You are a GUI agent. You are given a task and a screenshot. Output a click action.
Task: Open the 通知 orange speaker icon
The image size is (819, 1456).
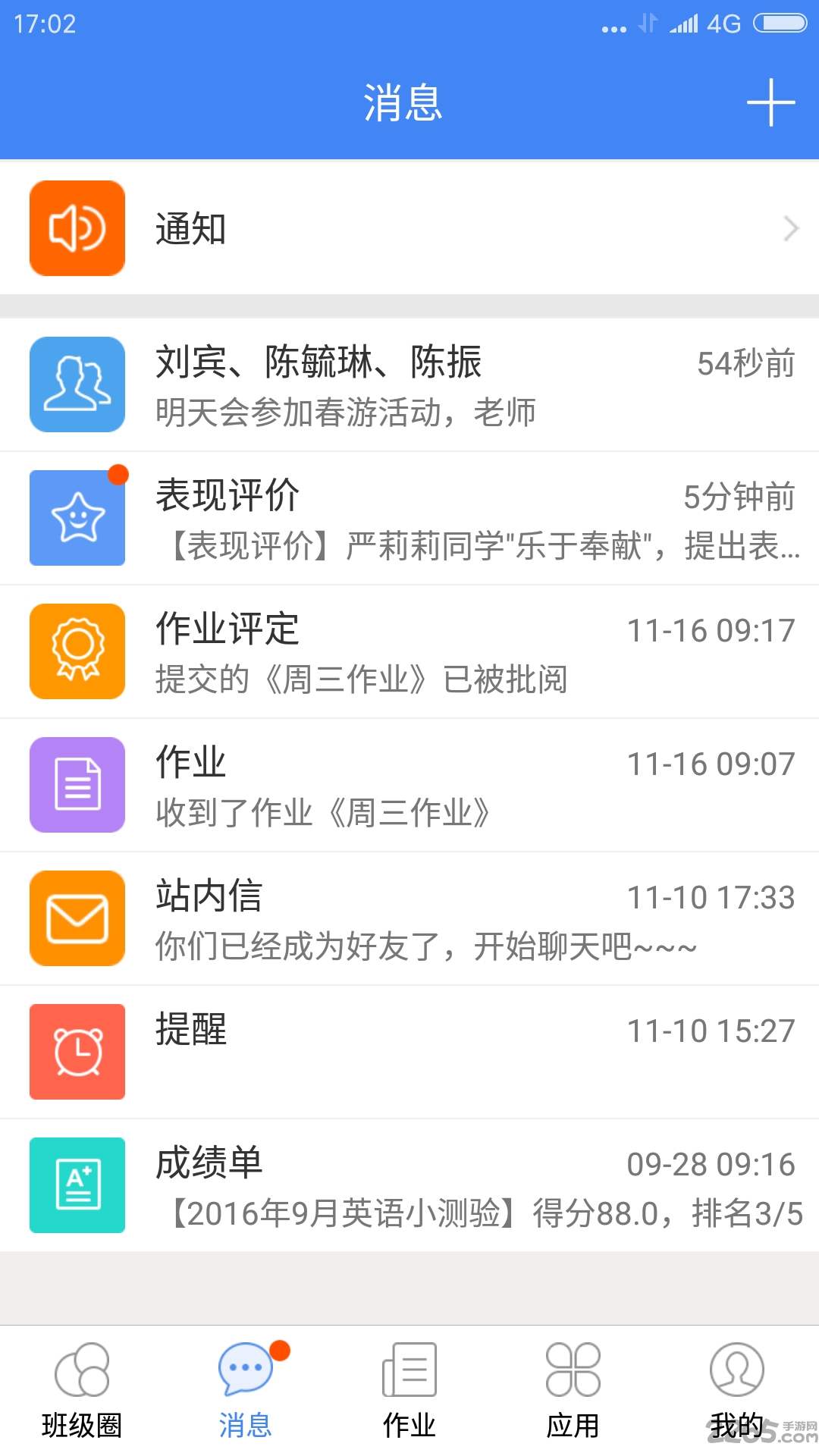(76, 227)
